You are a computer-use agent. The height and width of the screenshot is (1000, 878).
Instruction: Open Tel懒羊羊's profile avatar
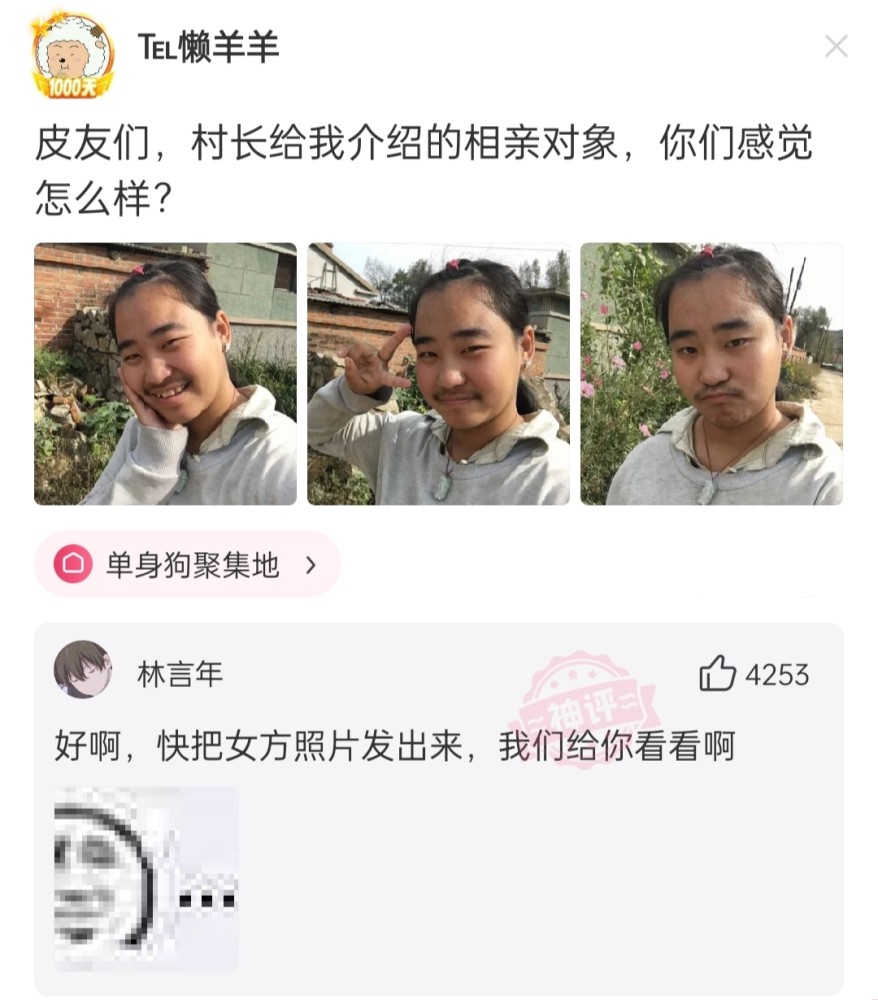click(73, 55)
